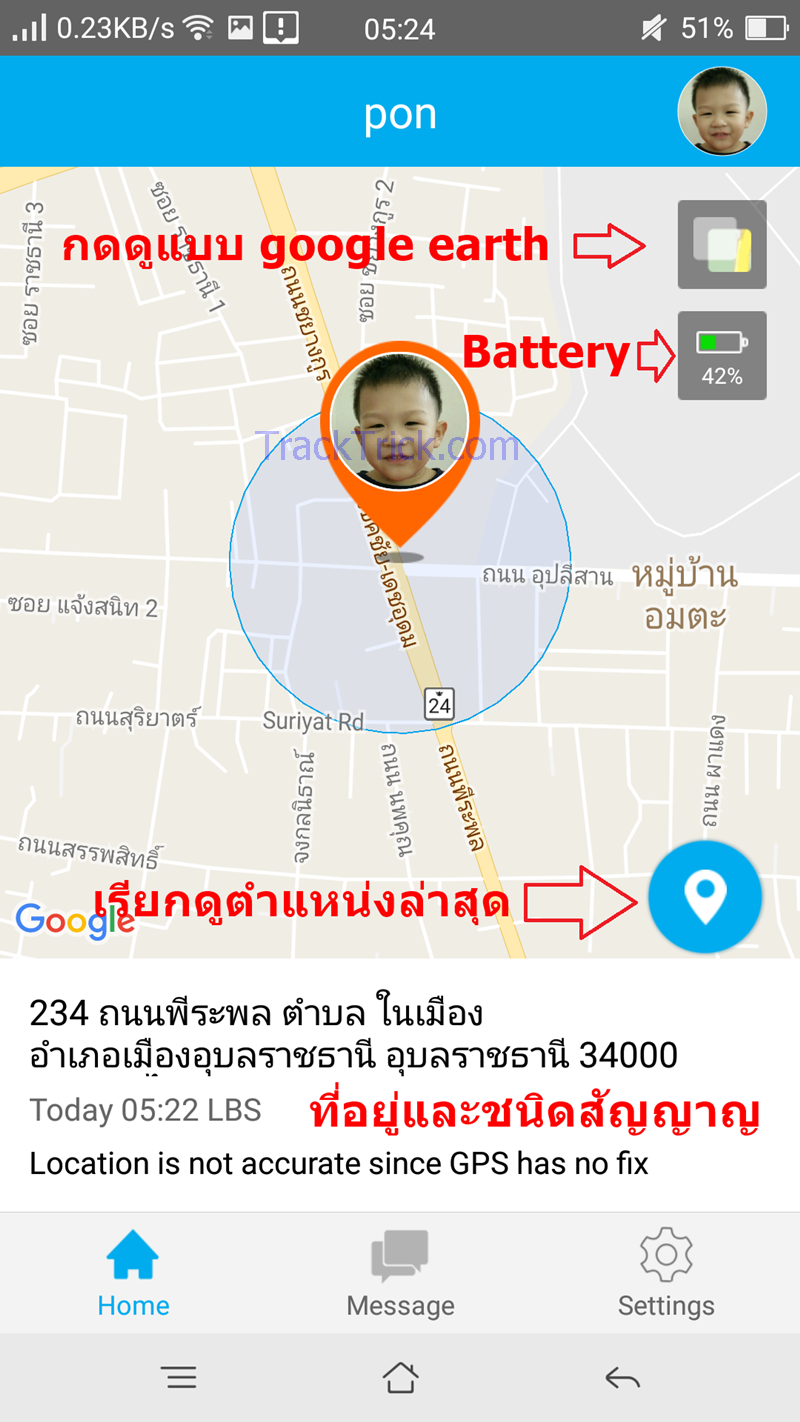Viewport: 800px width, 1422px height.
Task: Open recent apps from the navigation bar
Action: coord(179,1379)
